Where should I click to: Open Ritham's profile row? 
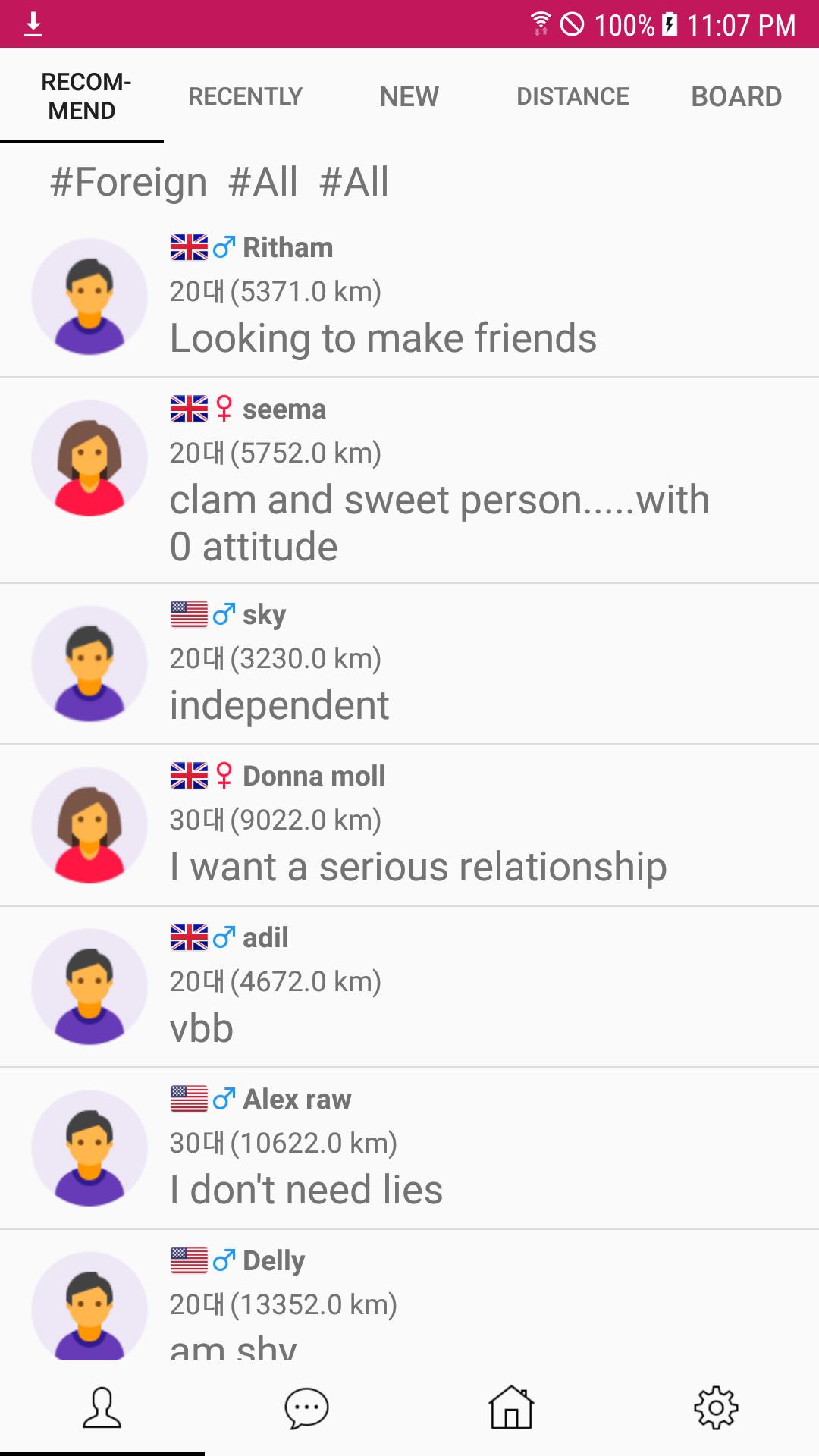click(x=409, y=296)
